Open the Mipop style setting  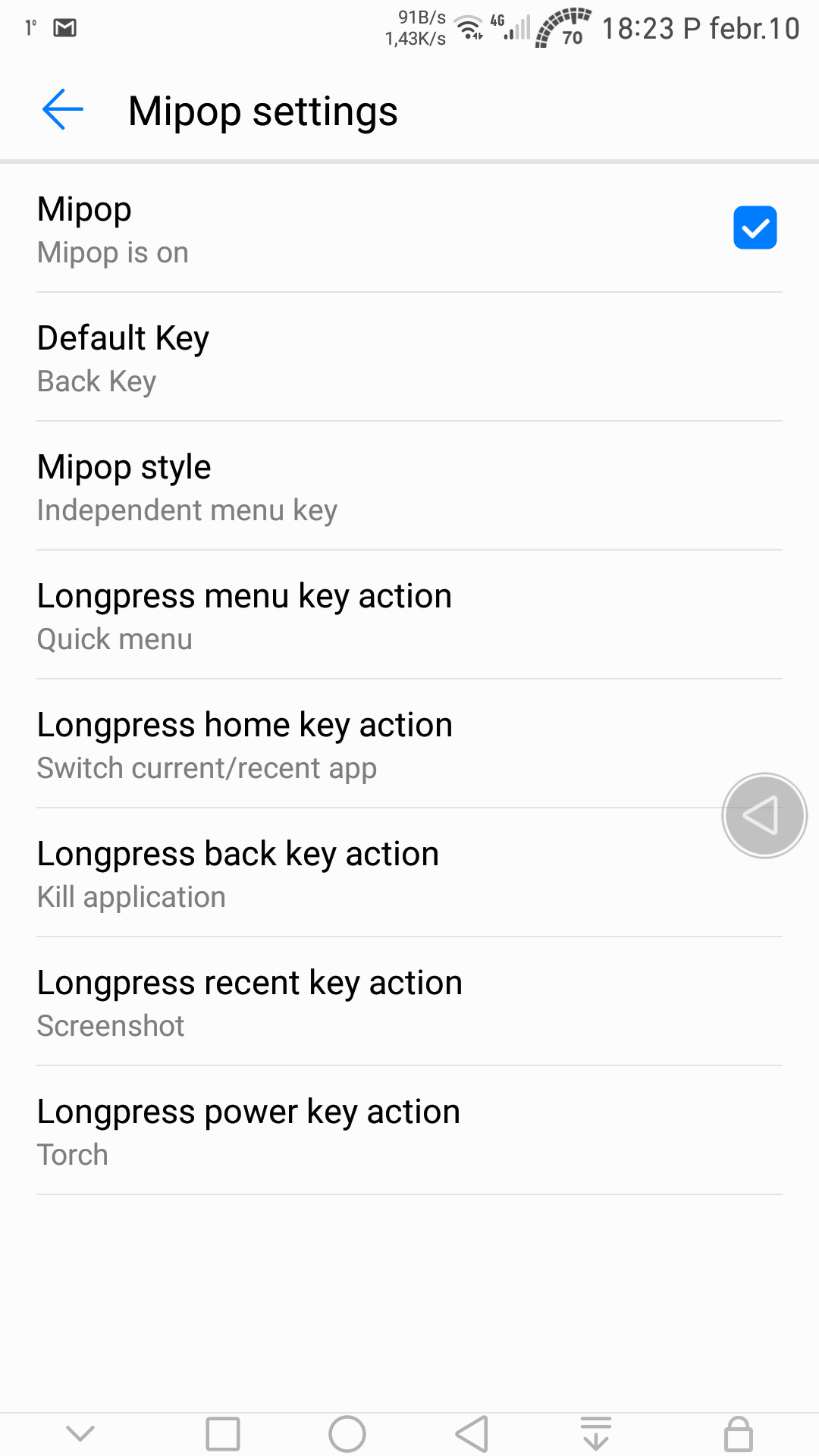point(409,486)
